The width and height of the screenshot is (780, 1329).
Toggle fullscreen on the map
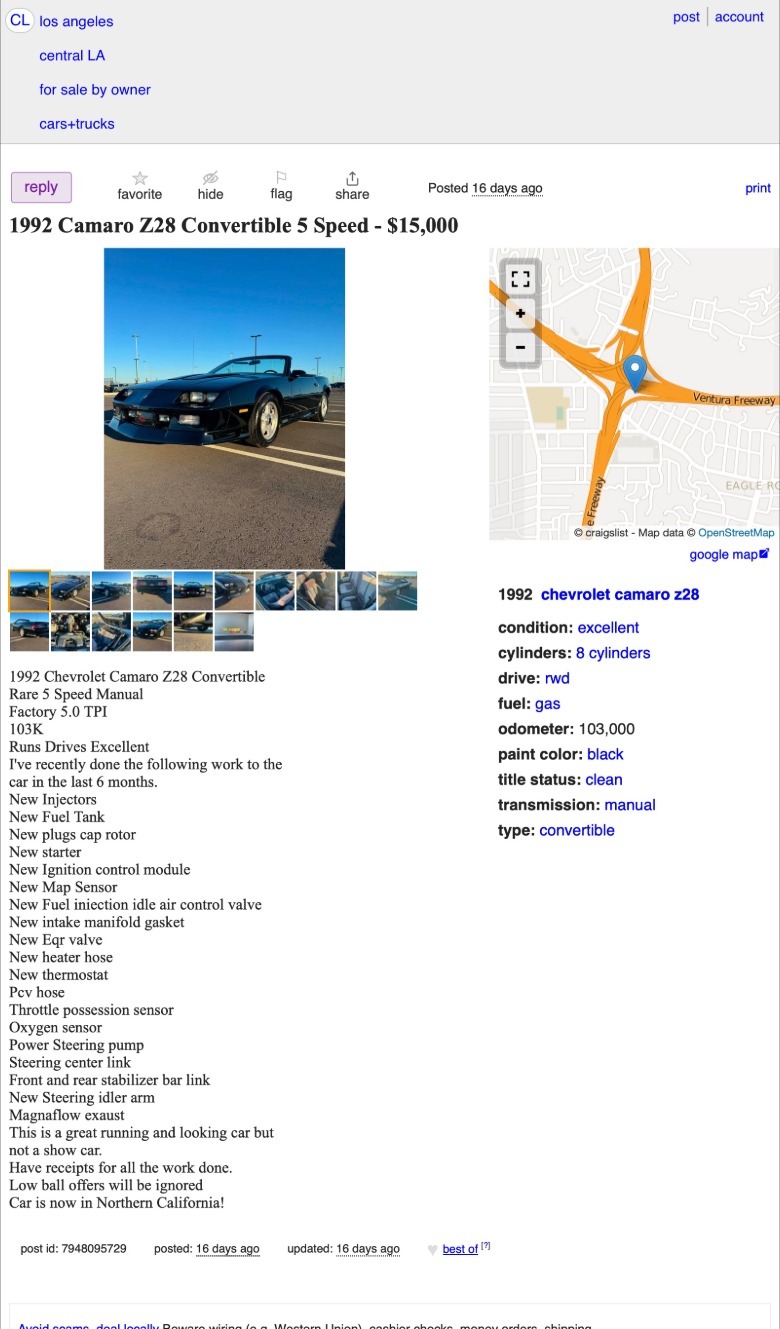point(520,279)
